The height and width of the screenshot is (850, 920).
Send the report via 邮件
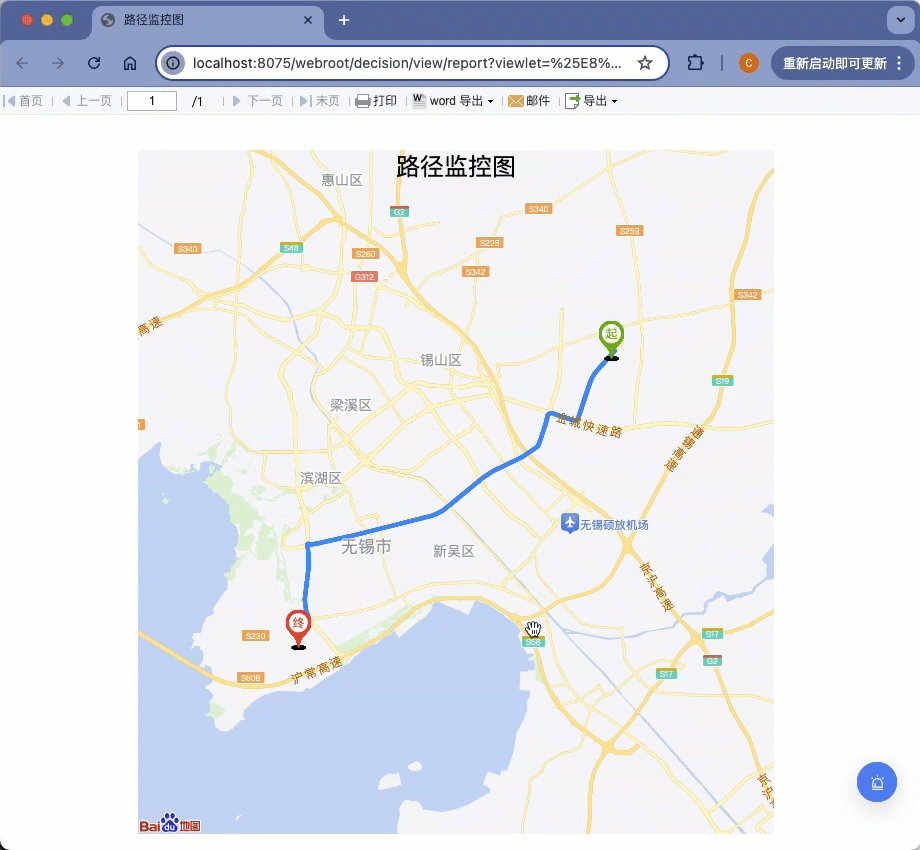tap(529, 101)
